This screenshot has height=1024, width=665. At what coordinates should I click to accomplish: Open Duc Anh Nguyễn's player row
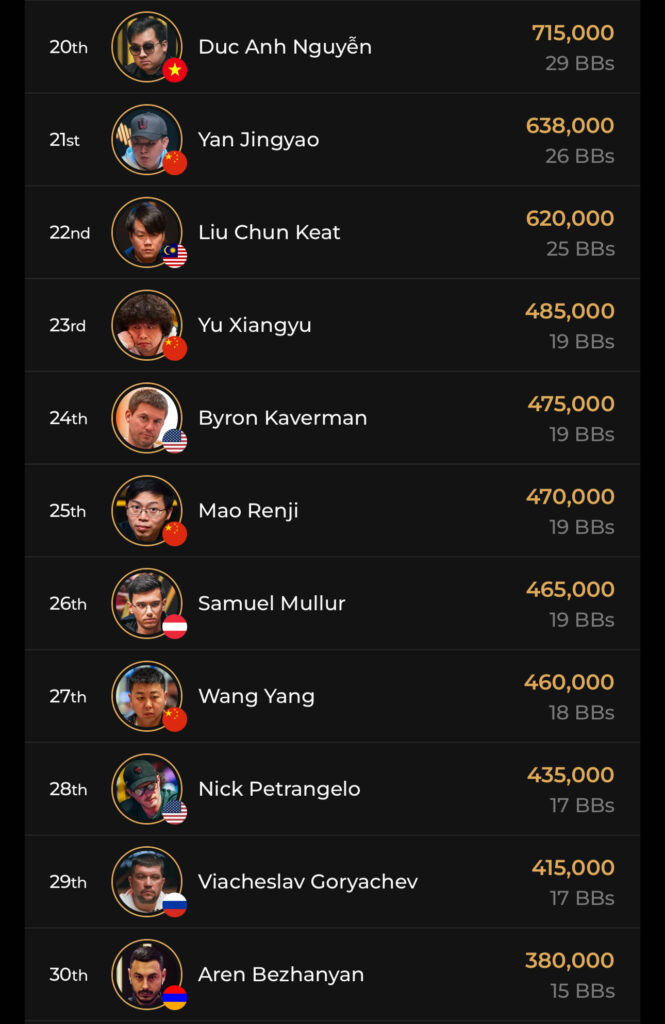(x=285, y=47)
